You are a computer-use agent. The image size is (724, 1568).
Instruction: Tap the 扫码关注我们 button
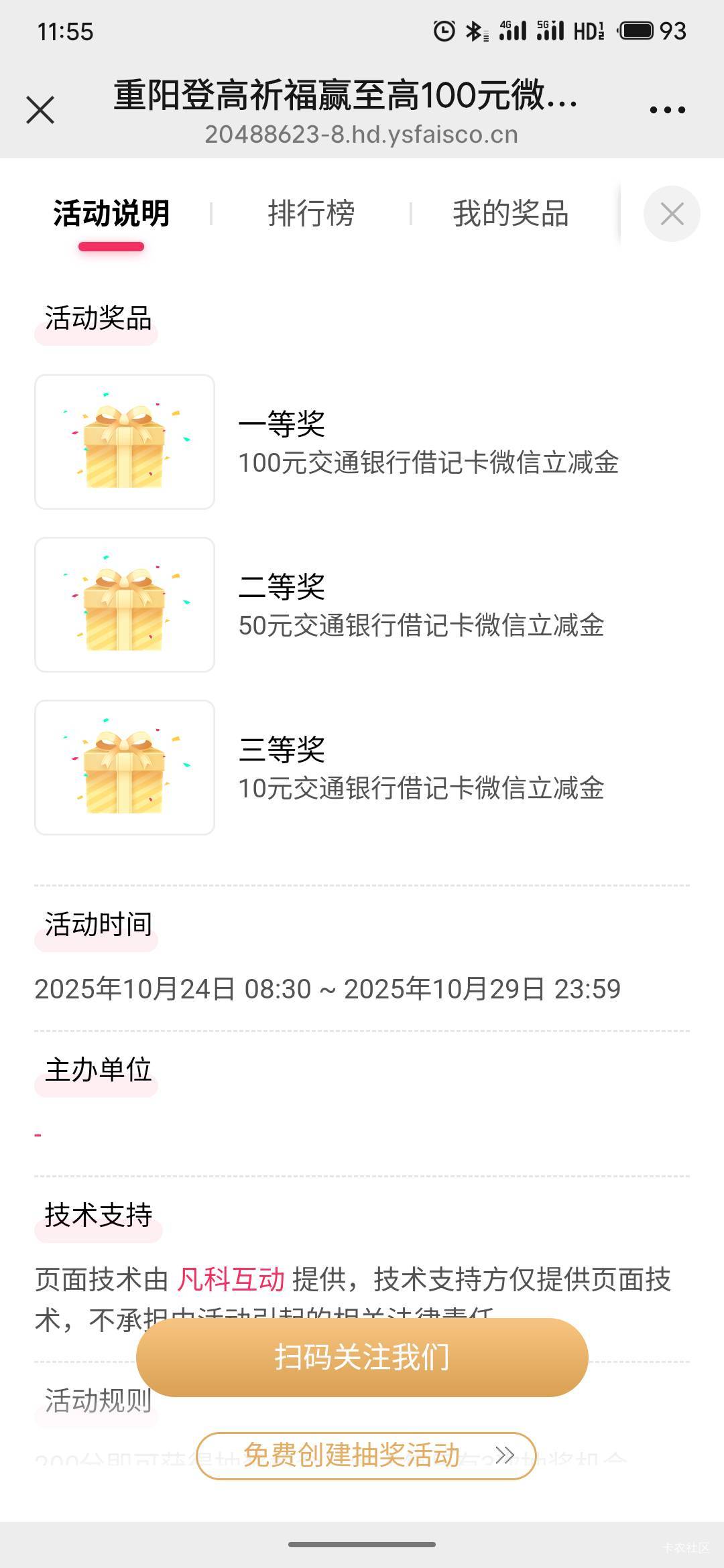(x=362, y=1358)
